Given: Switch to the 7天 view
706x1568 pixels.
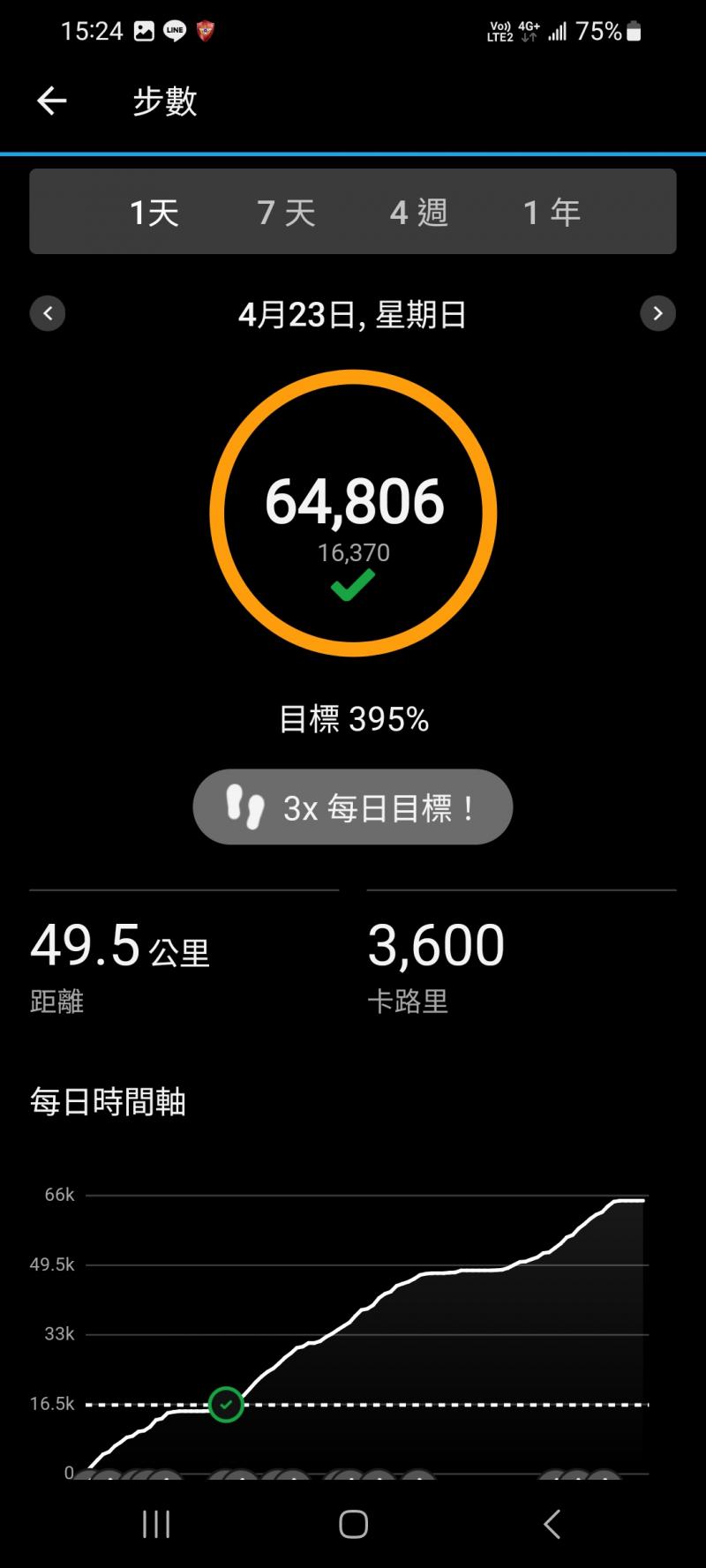Looking at the screenshot, I should click(x=286, y=213).
